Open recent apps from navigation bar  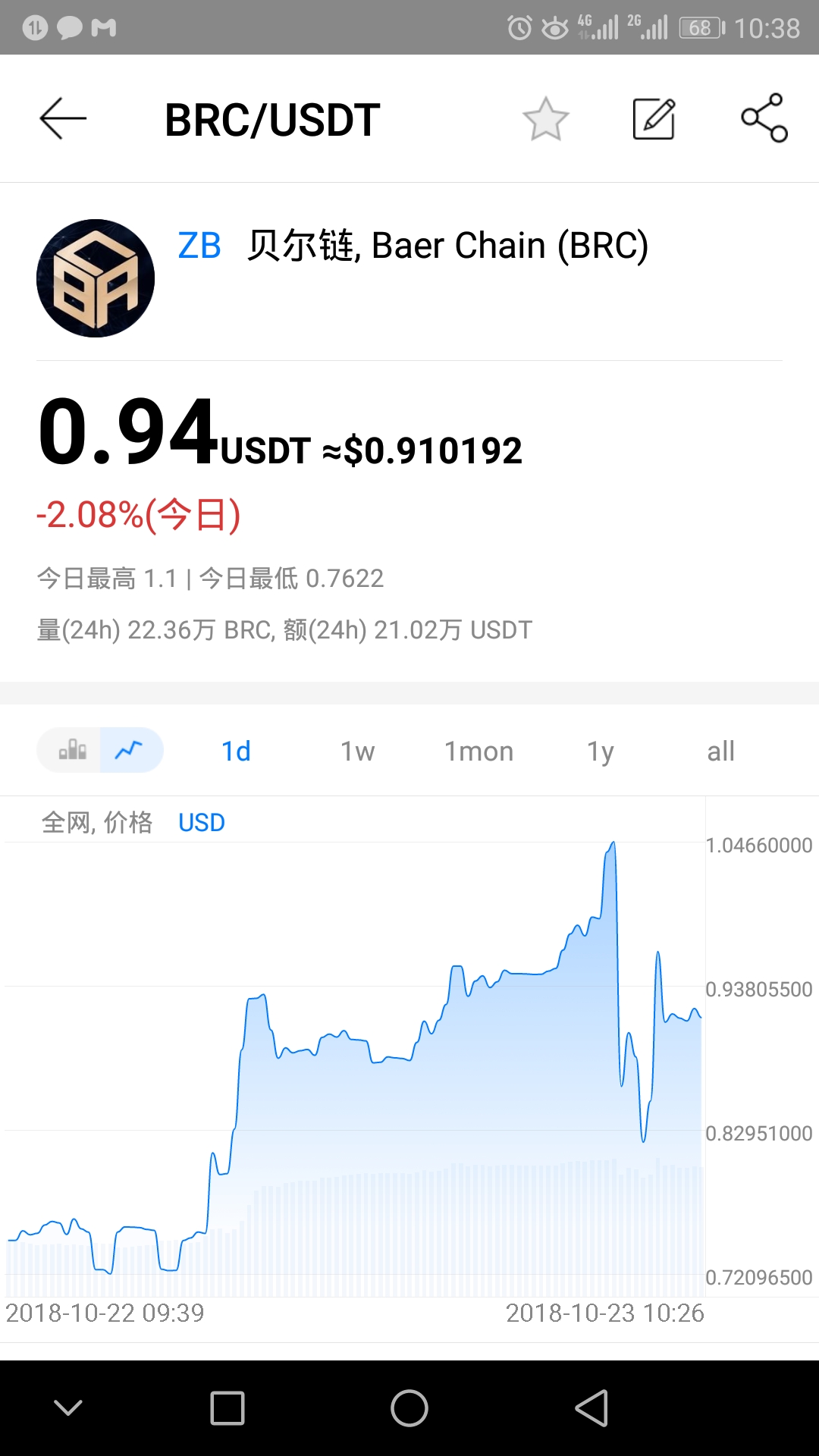pos(227,1408)
